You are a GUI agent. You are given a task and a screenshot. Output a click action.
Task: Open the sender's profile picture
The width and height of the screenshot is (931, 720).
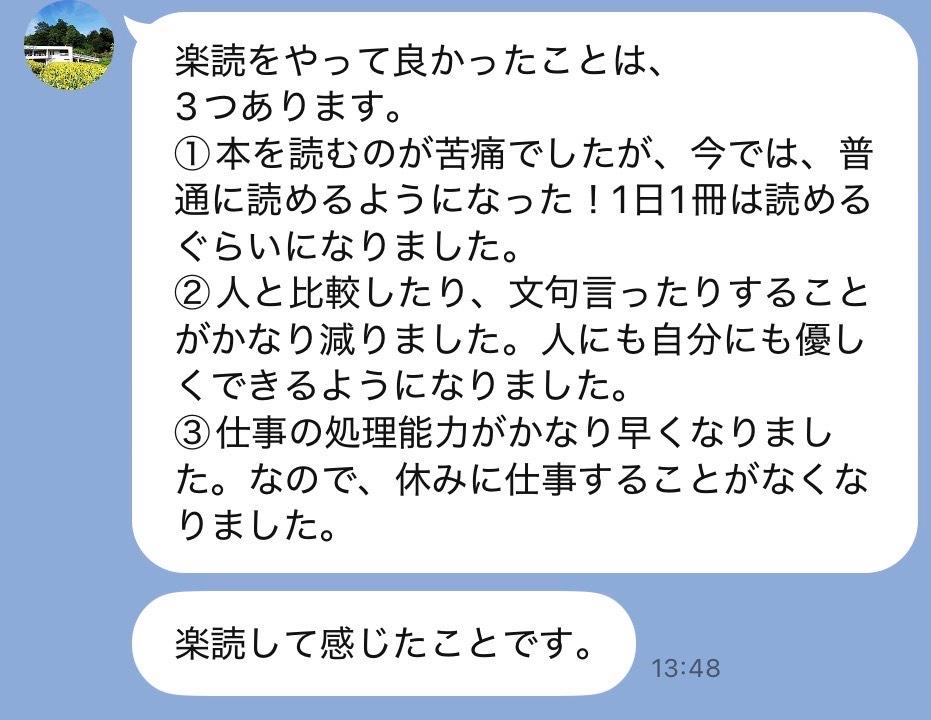68,48
